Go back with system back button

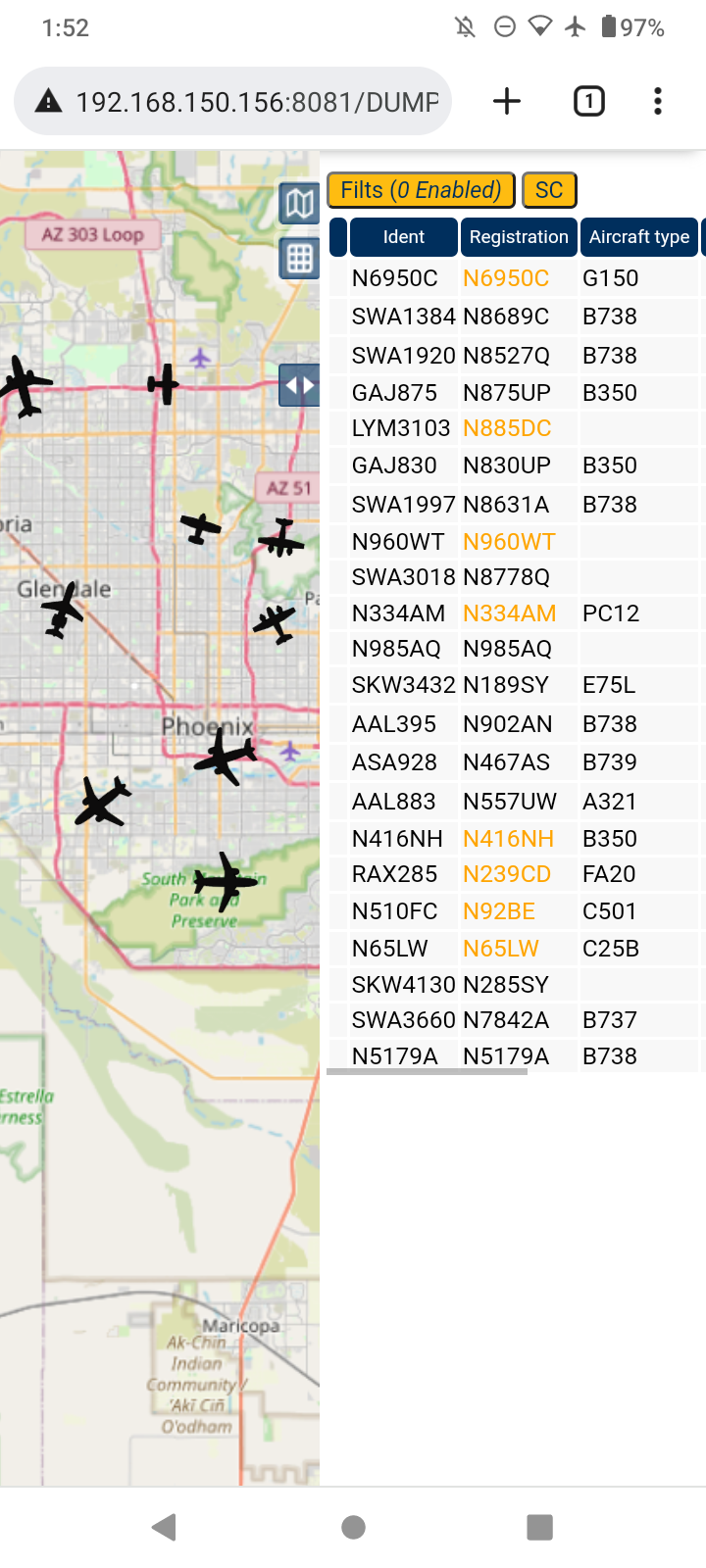(x=165, y=1526)
